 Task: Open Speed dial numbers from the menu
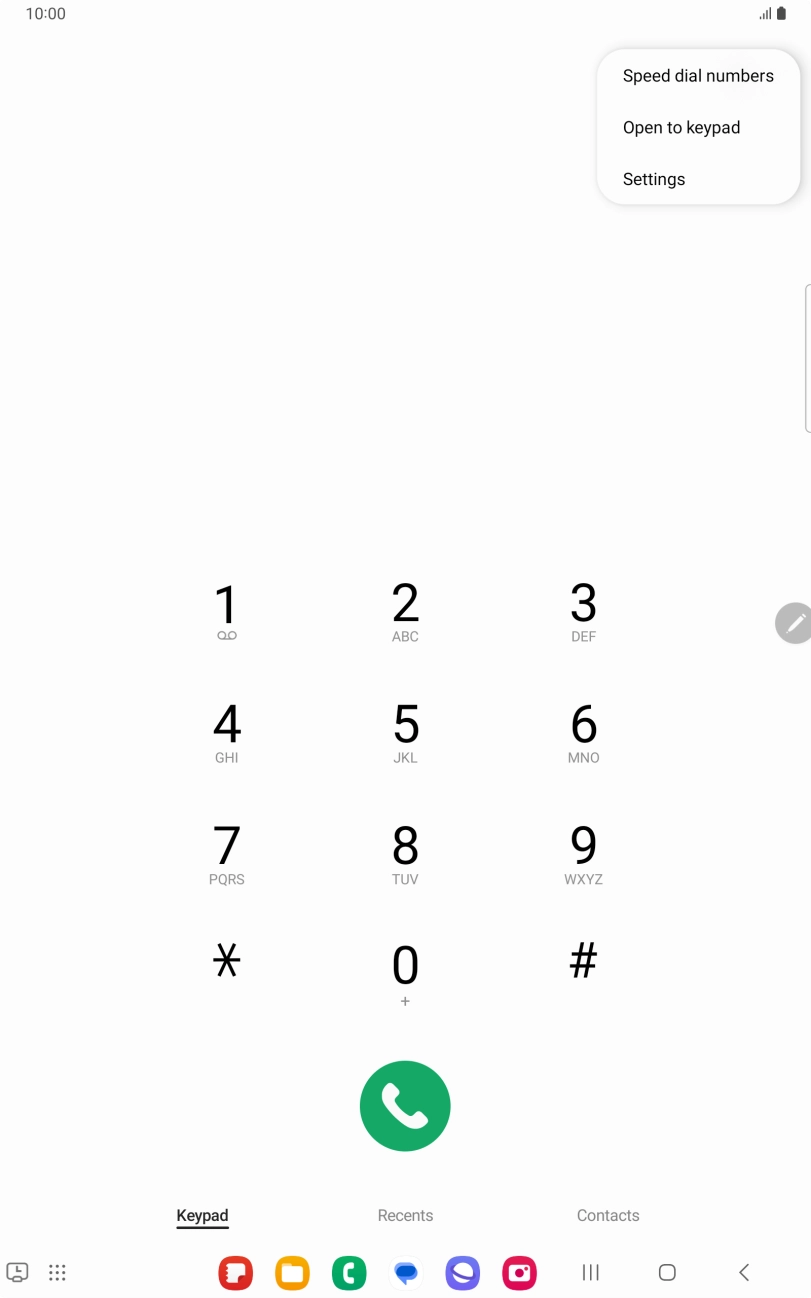point(698,76)
